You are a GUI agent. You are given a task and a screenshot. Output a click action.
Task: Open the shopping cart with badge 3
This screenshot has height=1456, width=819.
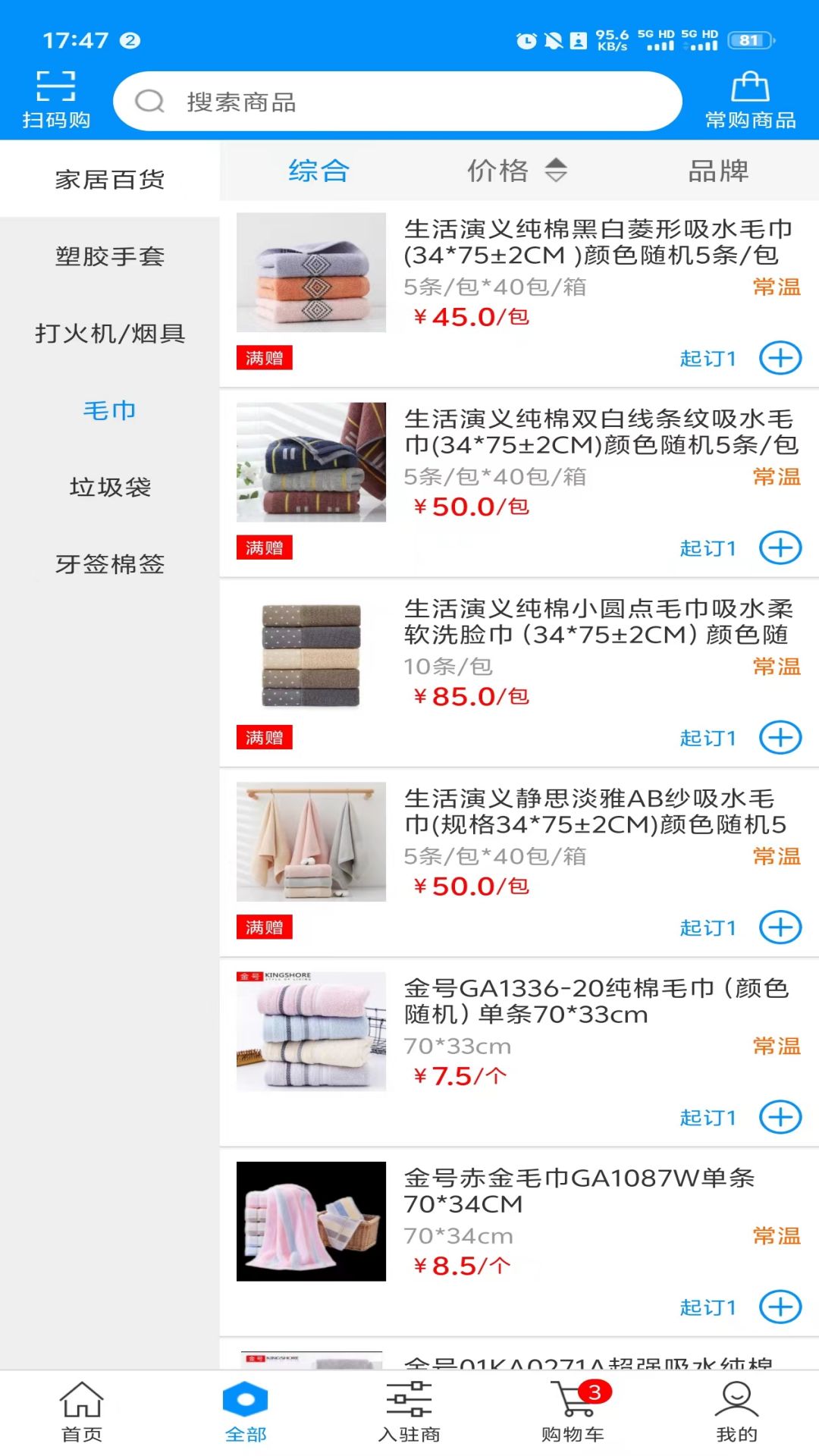click(x=573, y=1410)
